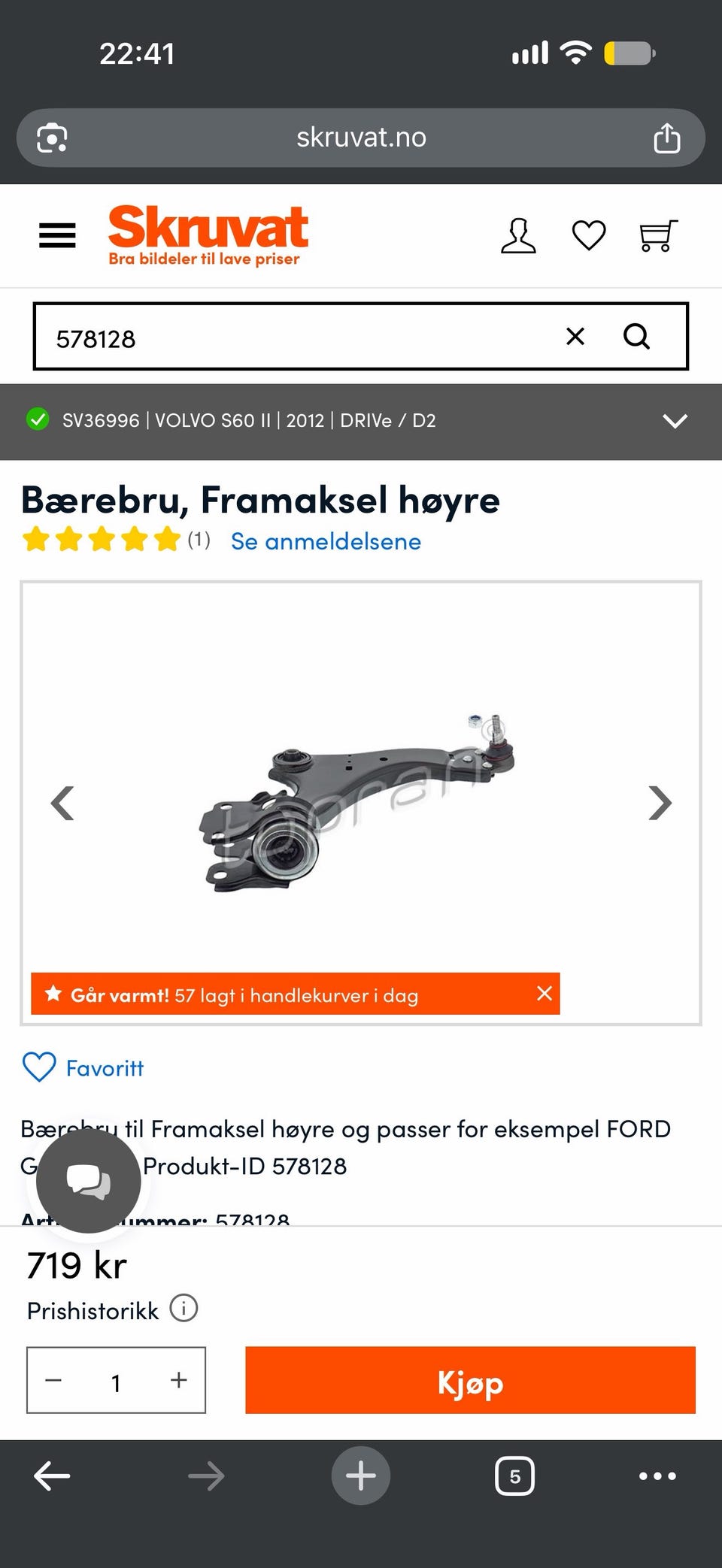
Task: Clear the search field text
Action: (x=575, y=336)
